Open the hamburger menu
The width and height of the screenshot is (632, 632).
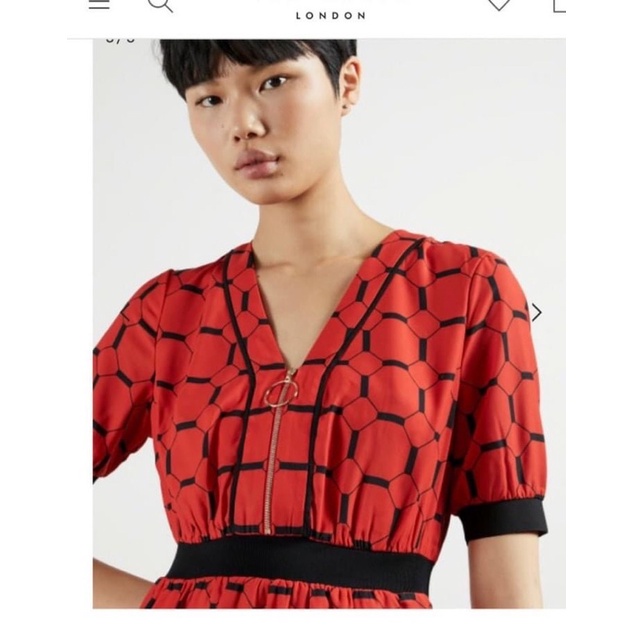[99, 4]
